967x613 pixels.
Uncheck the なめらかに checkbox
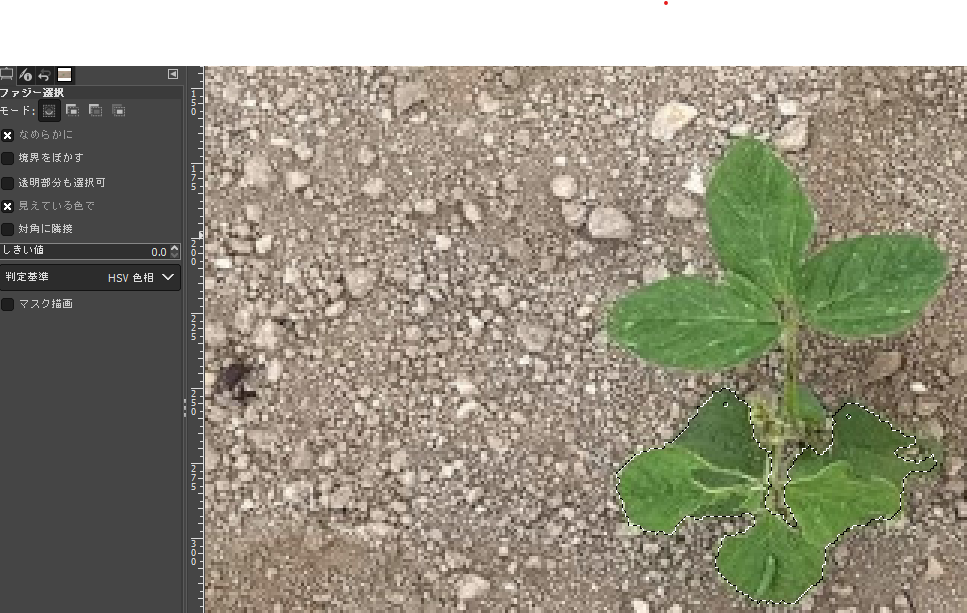point(8,134)
